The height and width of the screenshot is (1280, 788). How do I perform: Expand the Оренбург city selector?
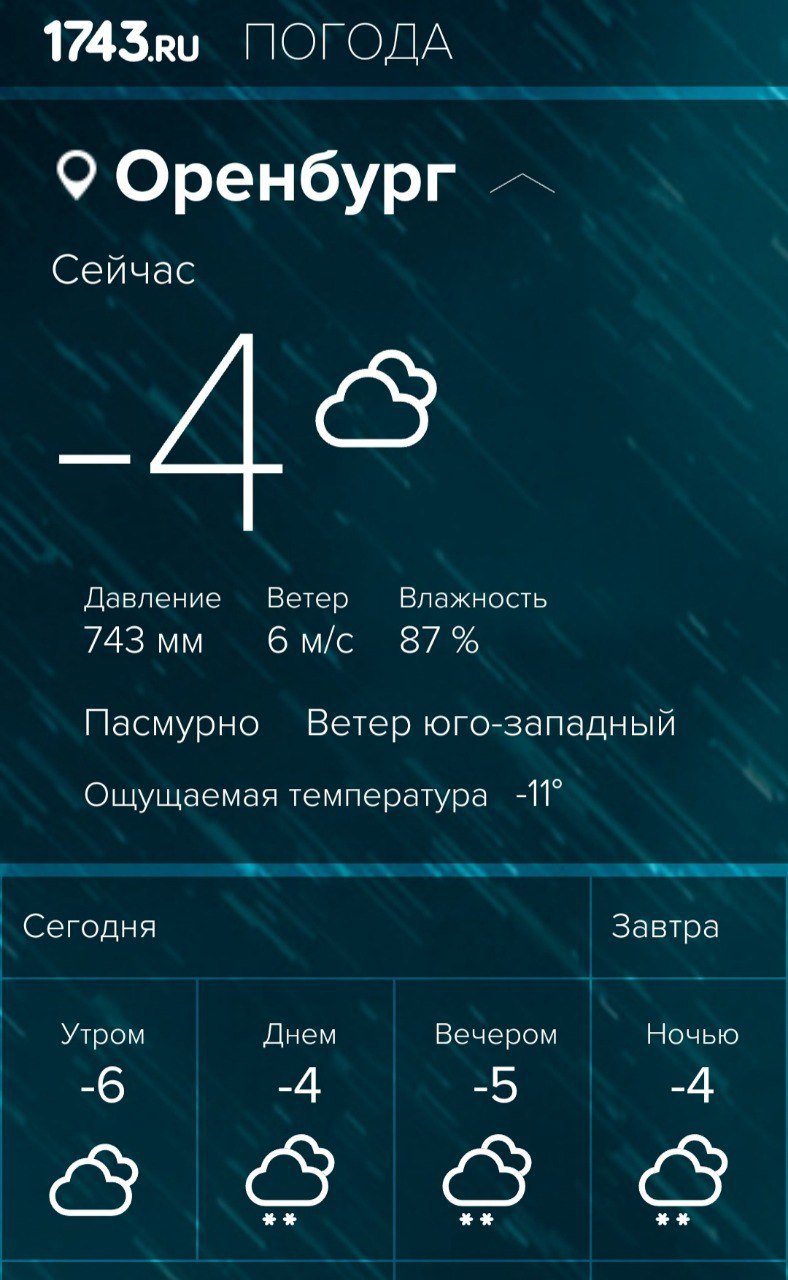coord(522,182)
